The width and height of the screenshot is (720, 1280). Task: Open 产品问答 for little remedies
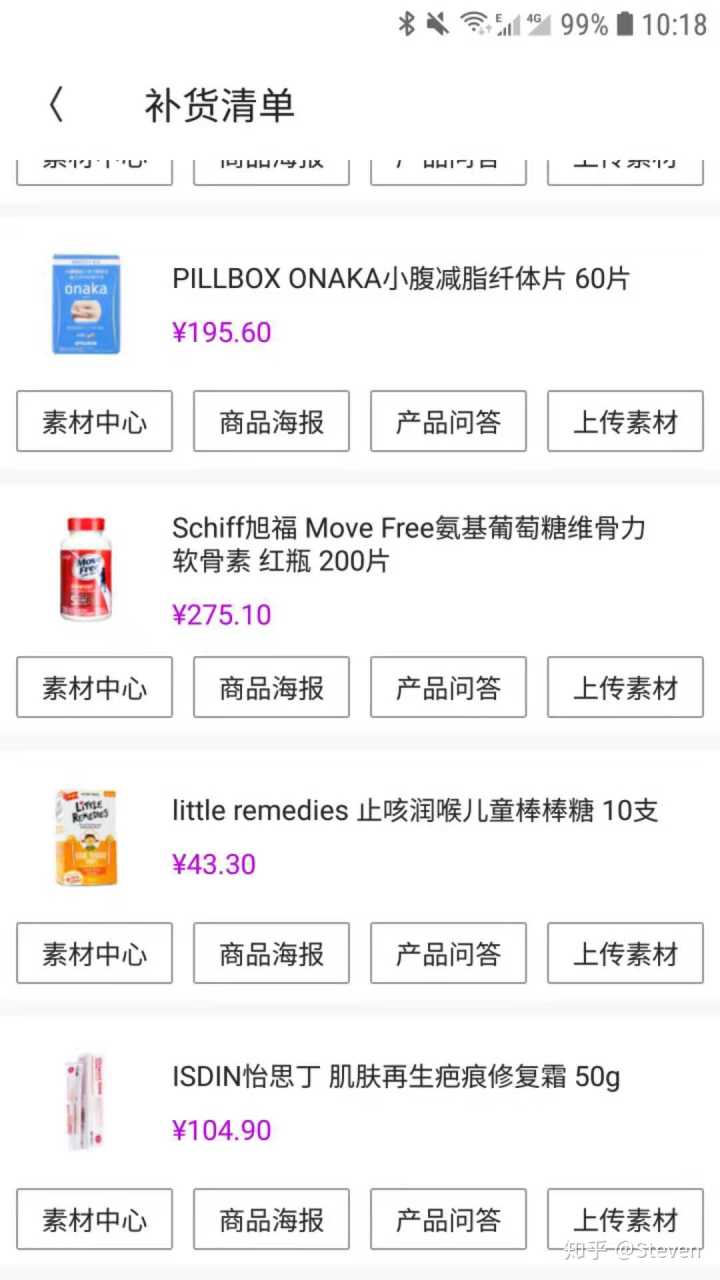[x=448, y=954]
